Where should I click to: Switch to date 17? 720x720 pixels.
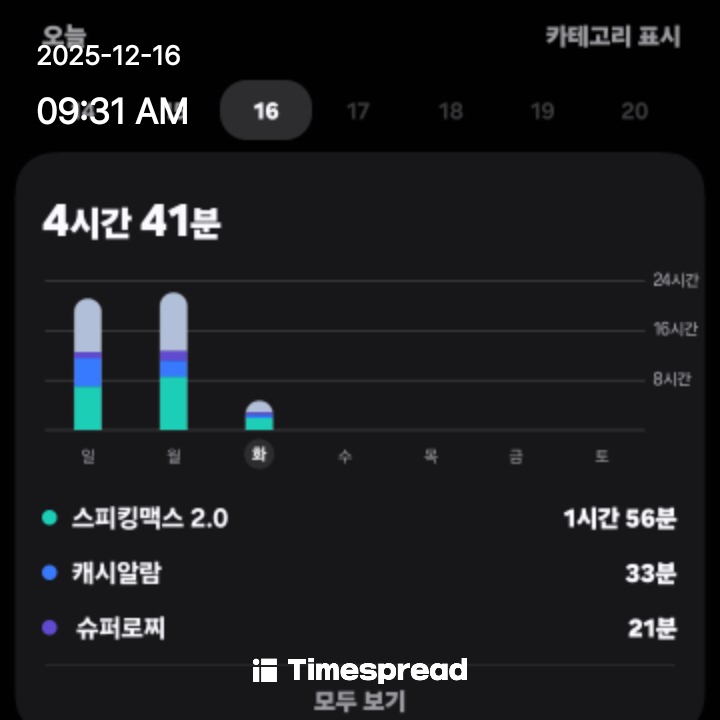click(x=358, y=110)
